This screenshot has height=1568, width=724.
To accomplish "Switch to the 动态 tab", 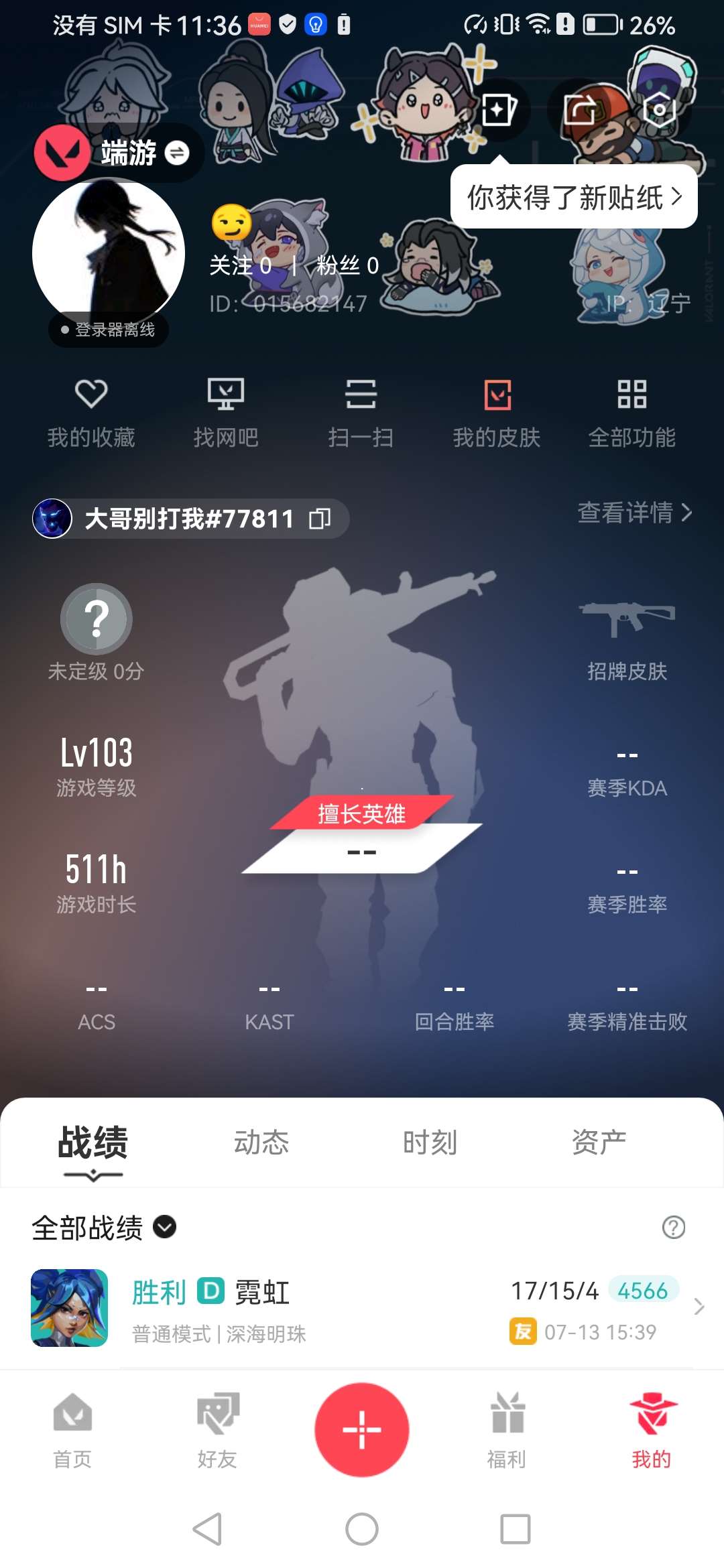I will coord(261,1142).
